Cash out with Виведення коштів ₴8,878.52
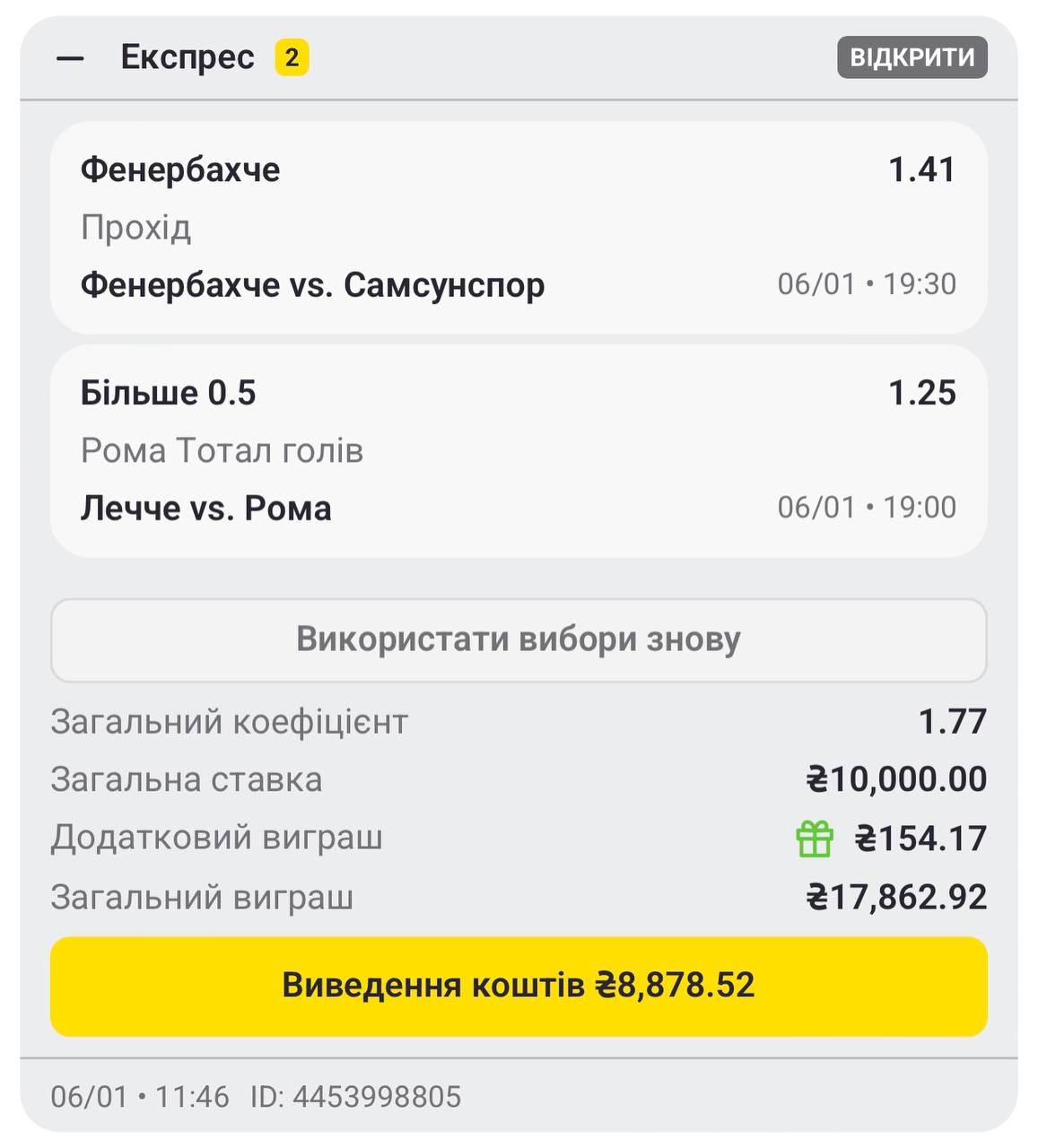The image size is (1038, 1148). [519, 986]
